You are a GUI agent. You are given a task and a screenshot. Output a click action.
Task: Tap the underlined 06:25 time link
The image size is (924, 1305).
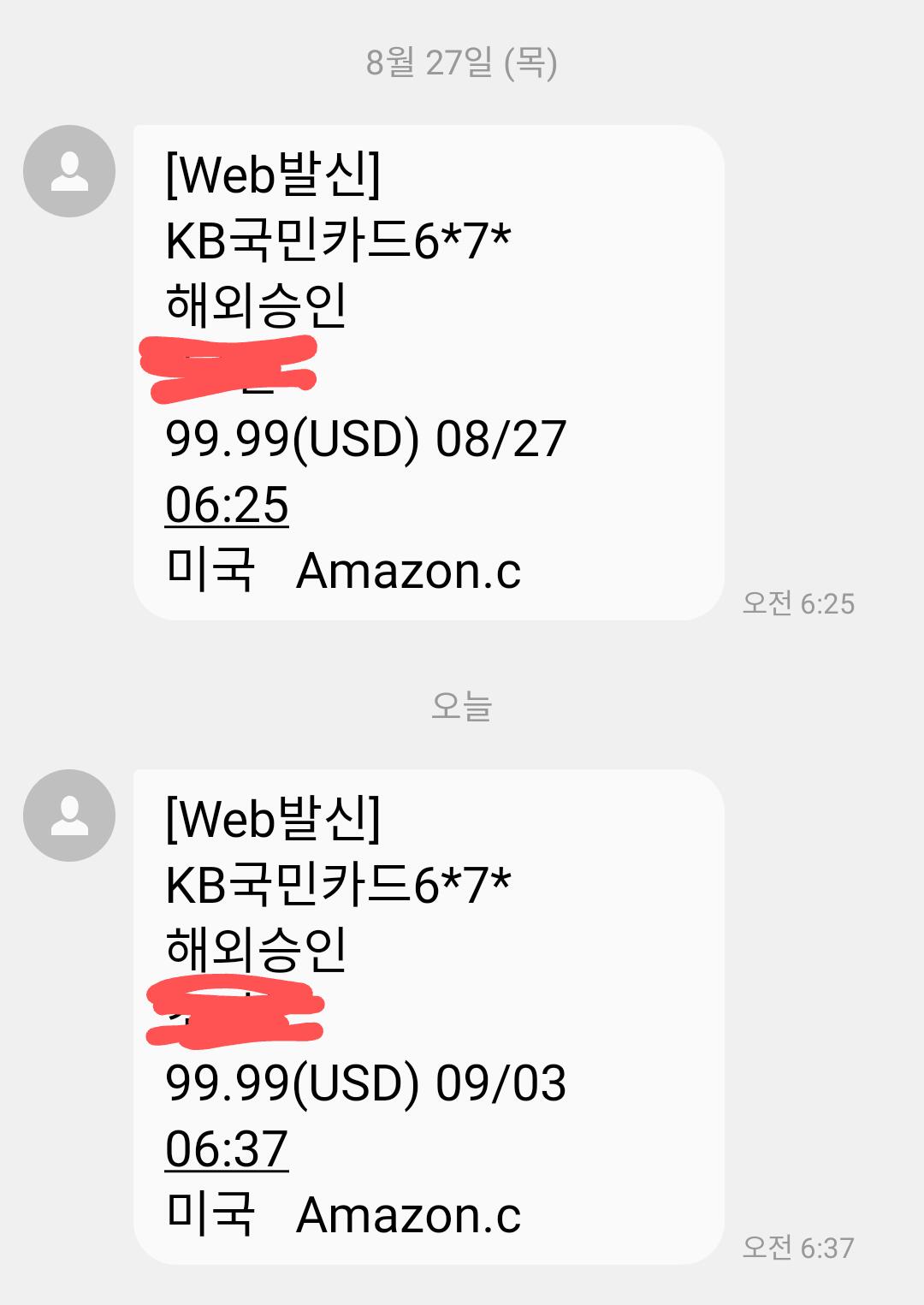(227, 505)
